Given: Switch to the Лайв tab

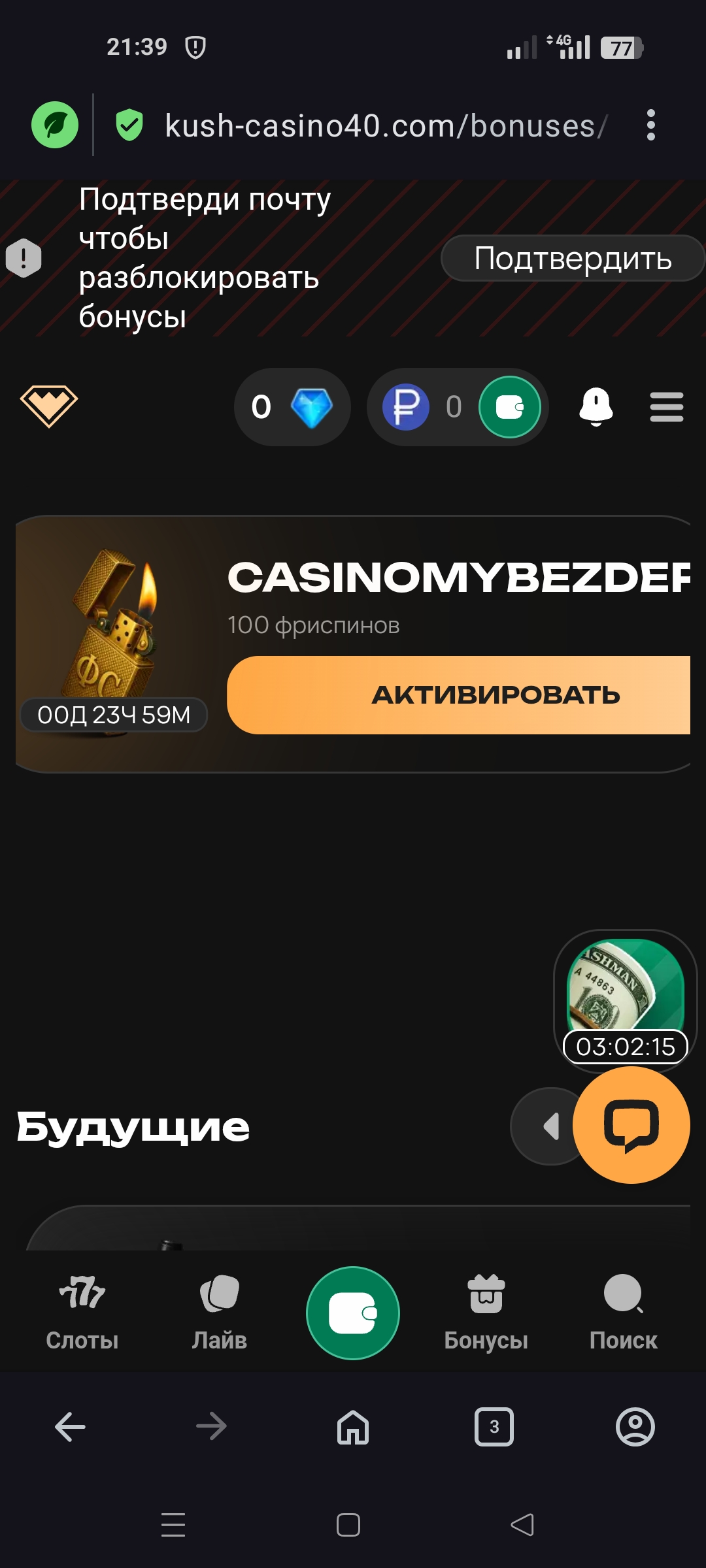Looking at the screenshot, I should [220, 1312].
